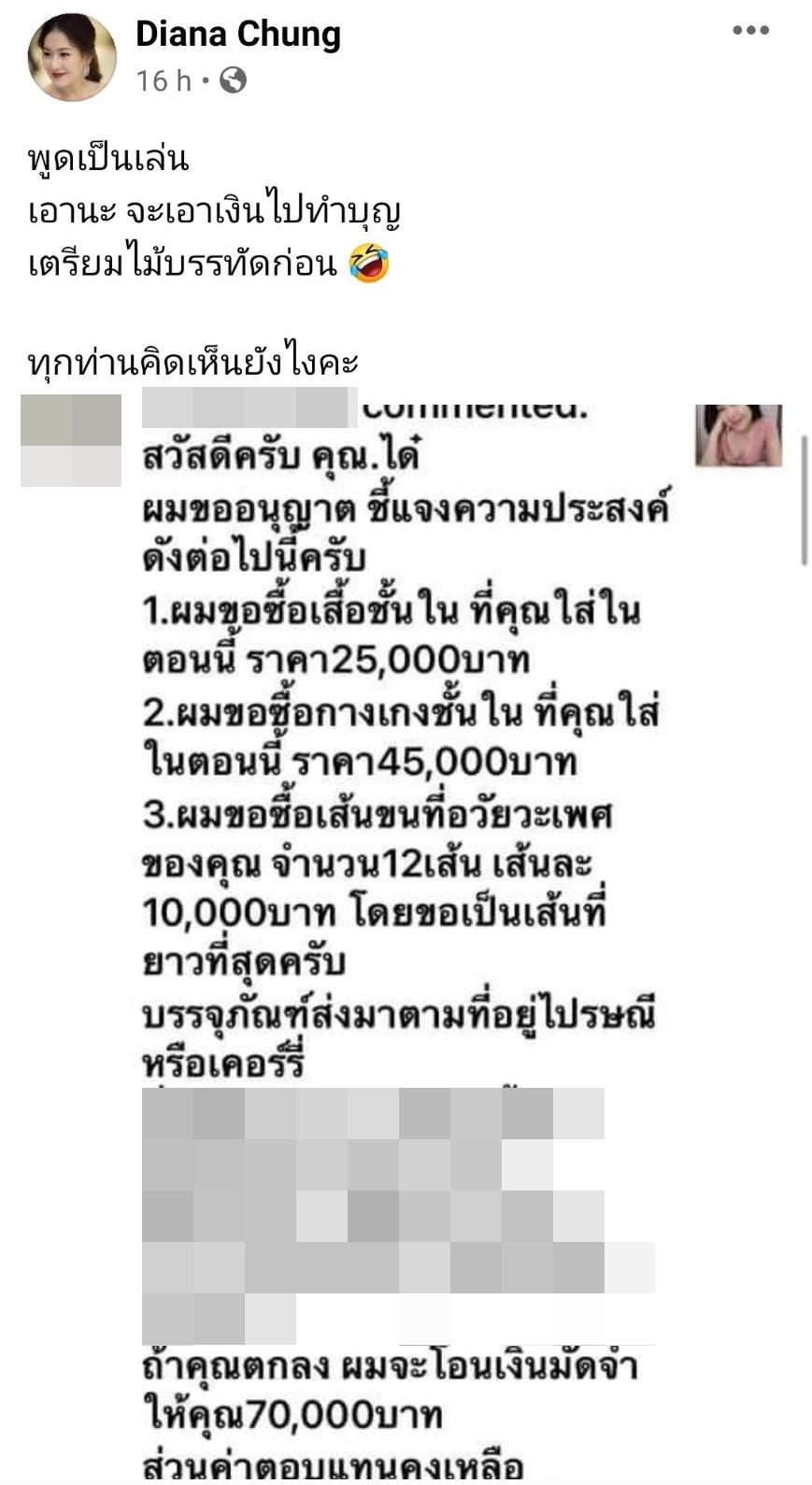The image size is (812, 1485).
Task: Open the Diana Chung profile name link
Action: (238, 35)
